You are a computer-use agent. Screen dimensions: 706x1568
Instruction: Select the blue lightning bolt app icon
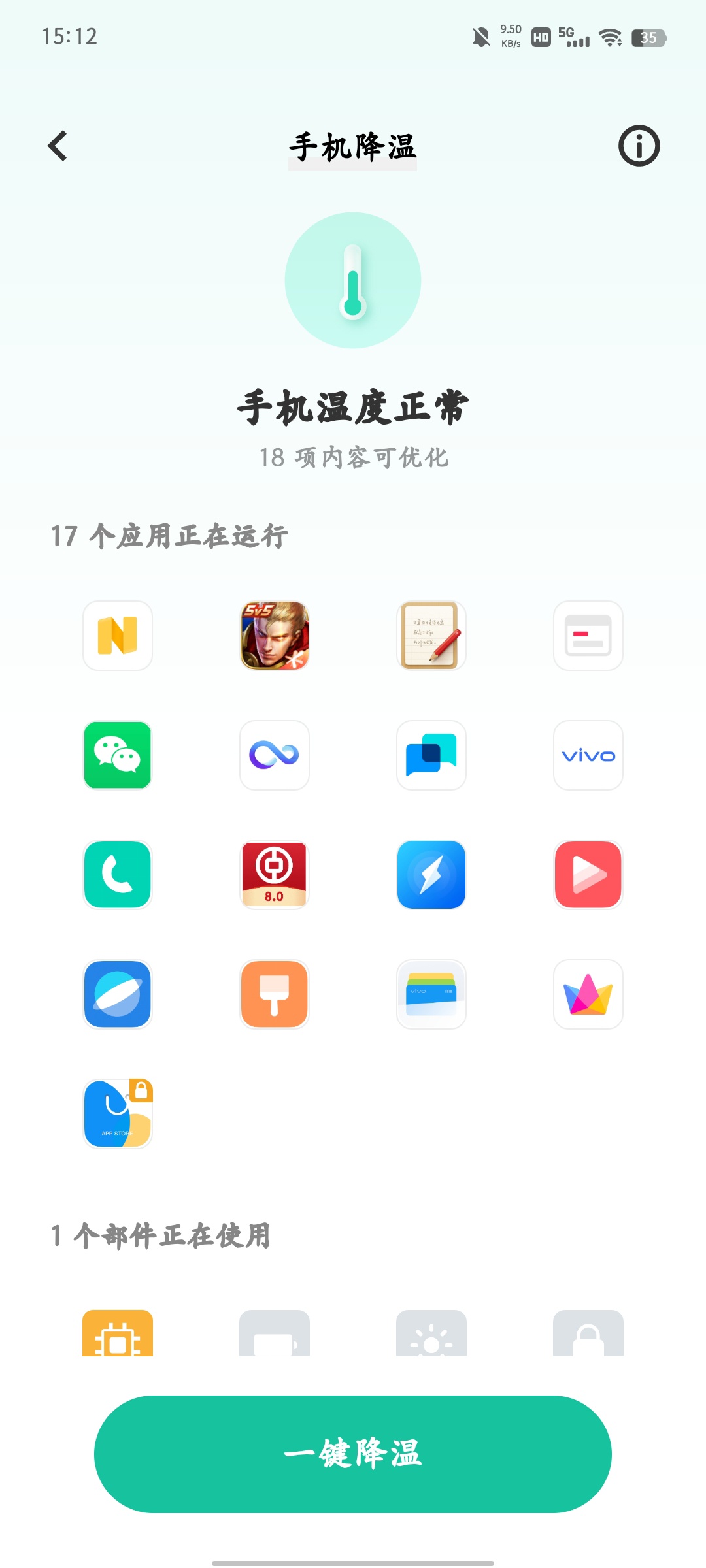click(431, 875)
